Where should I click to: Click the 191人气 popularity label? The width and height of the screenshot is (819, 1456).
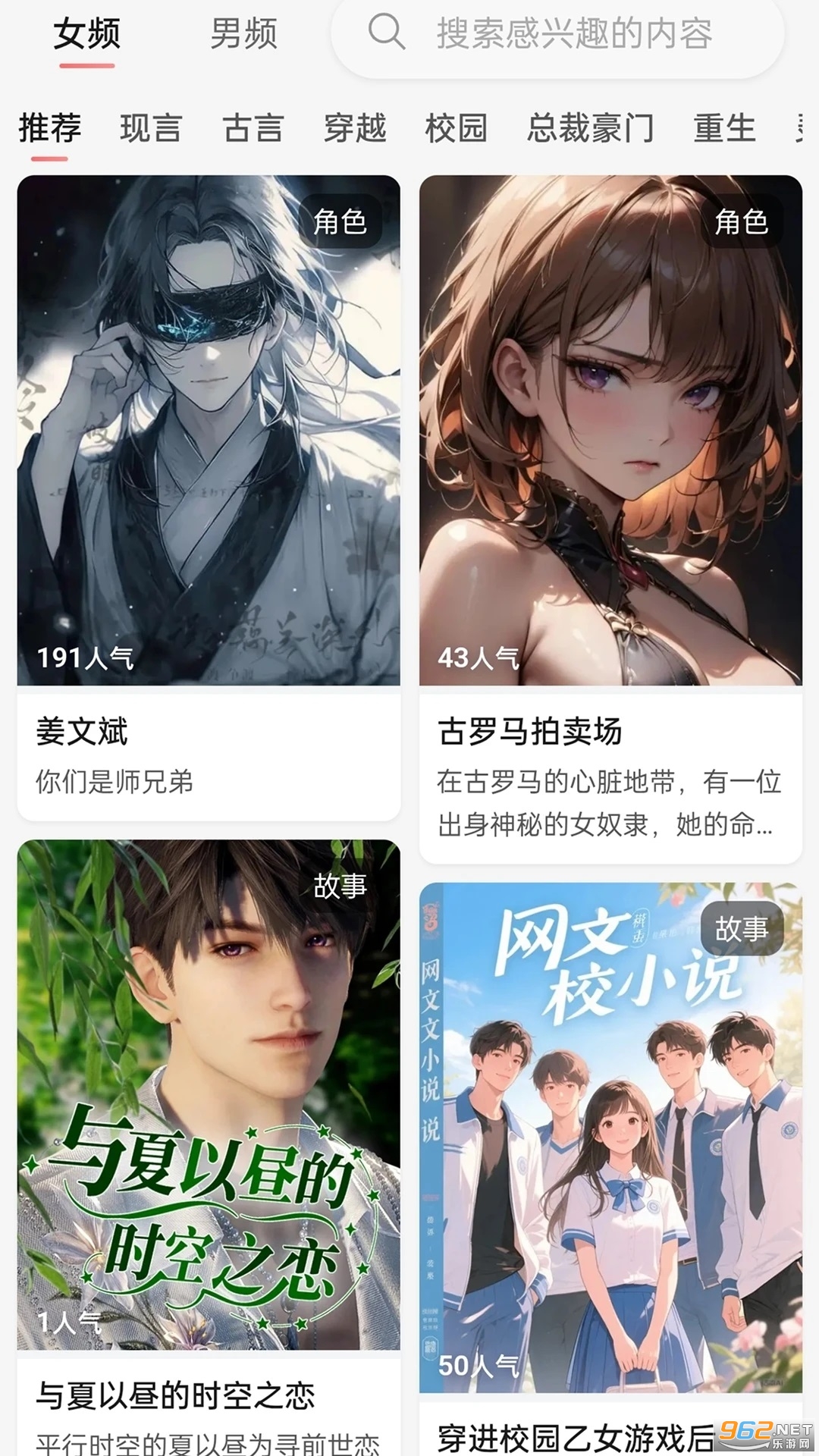click(x=86, y=659)
